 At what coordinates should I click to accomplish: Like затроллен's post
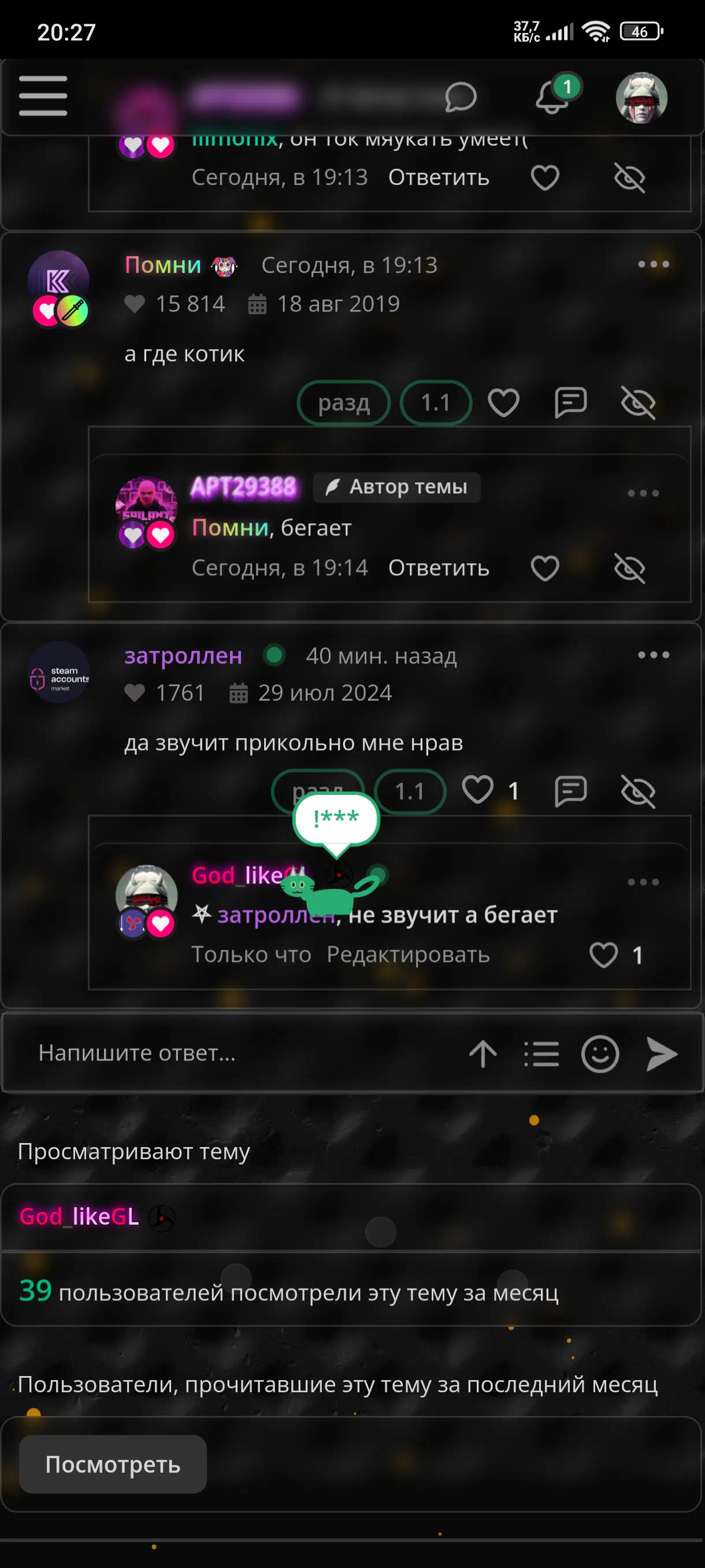tap(477, 790)
